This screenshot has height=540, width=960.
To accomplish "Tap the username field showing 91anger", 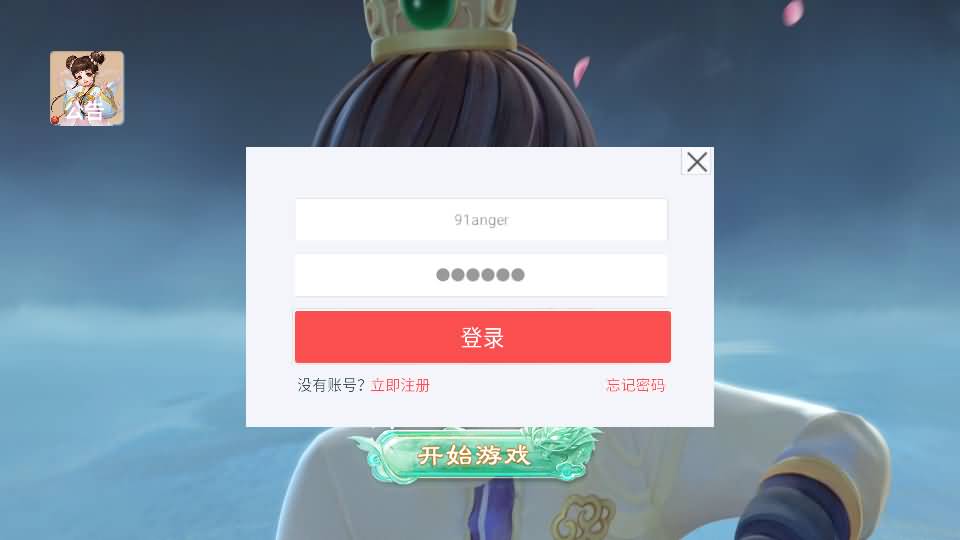I will [481, 220].
